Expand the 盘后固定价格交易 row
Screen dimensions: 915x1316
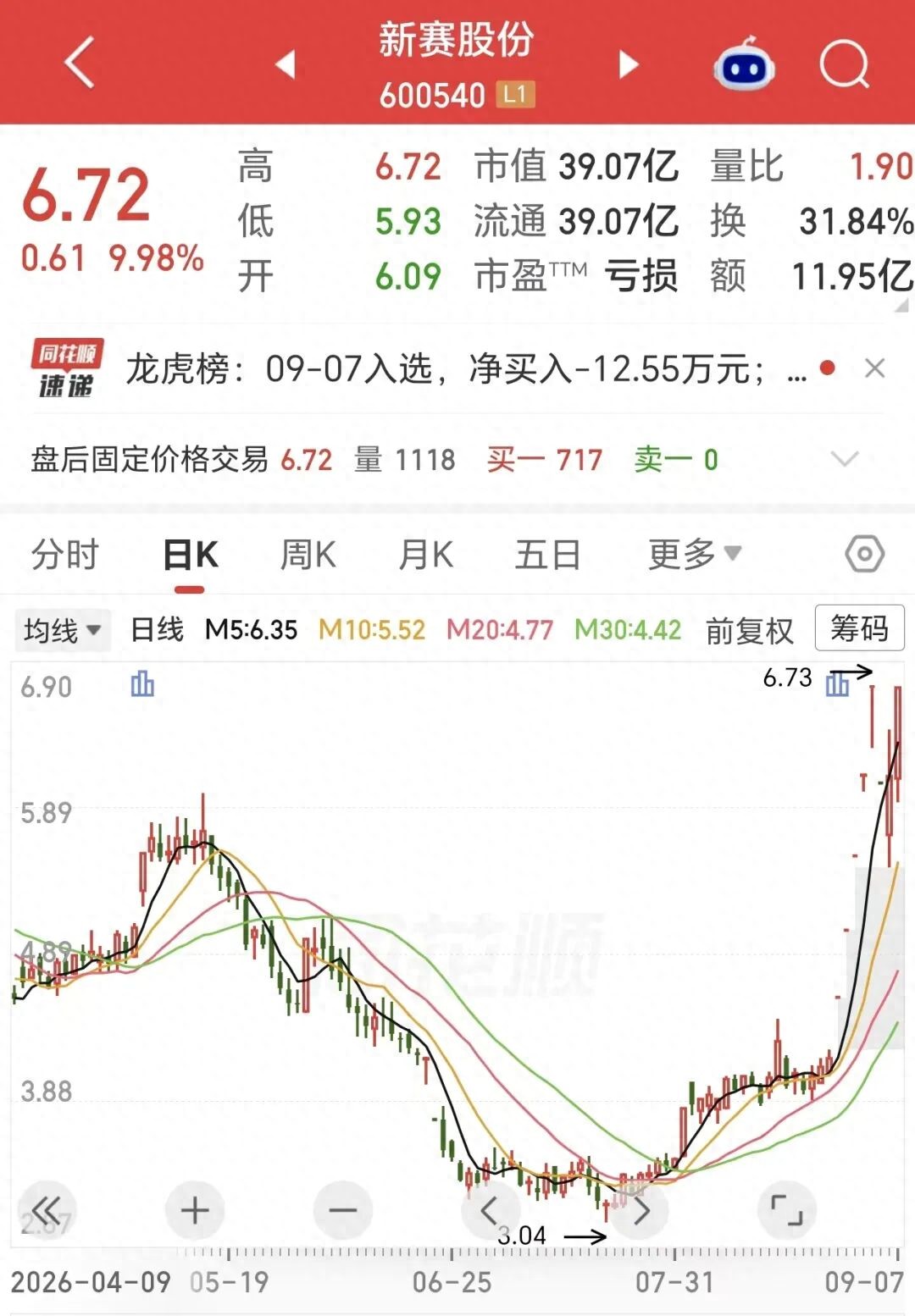(845, 459)
